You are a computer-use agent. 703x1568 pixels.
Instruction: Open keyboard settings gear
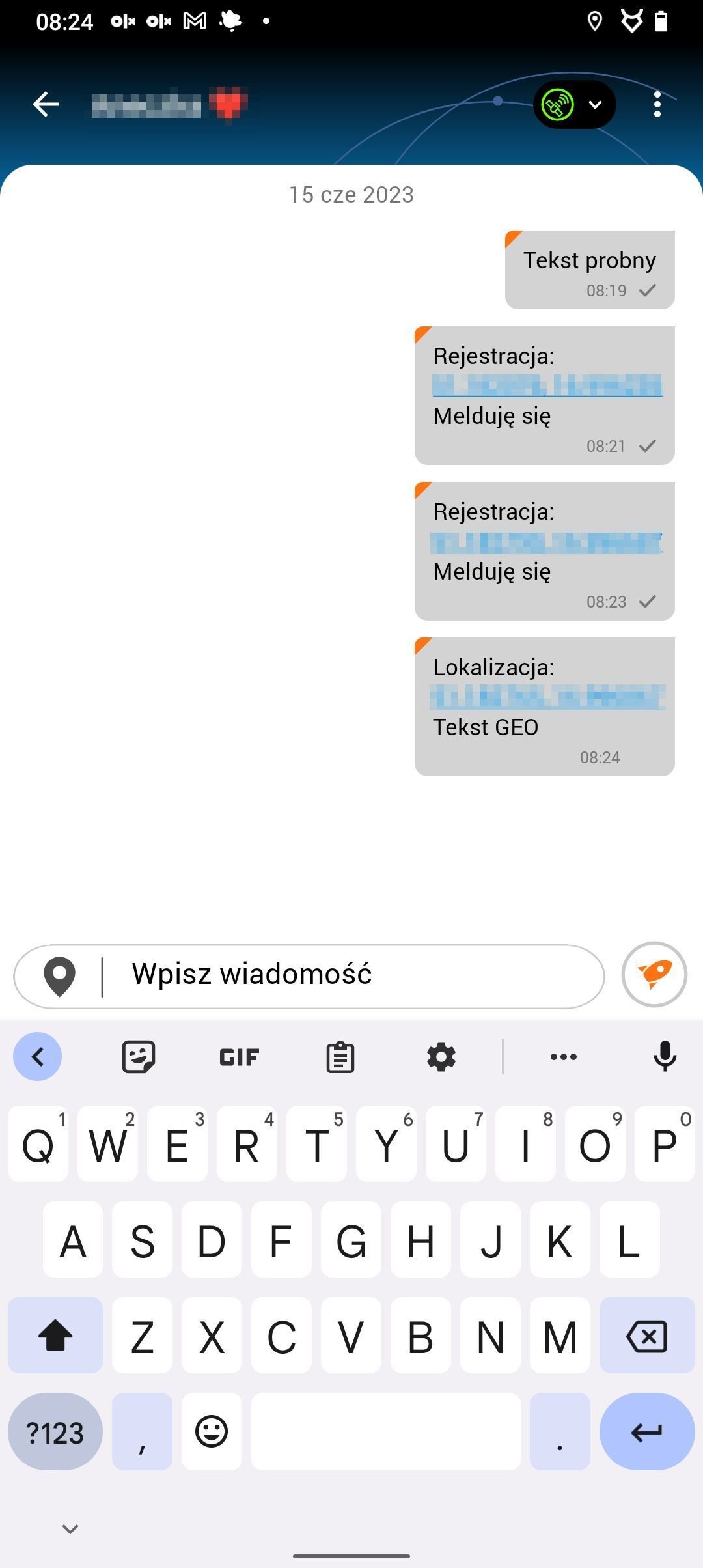(441, 1056)
